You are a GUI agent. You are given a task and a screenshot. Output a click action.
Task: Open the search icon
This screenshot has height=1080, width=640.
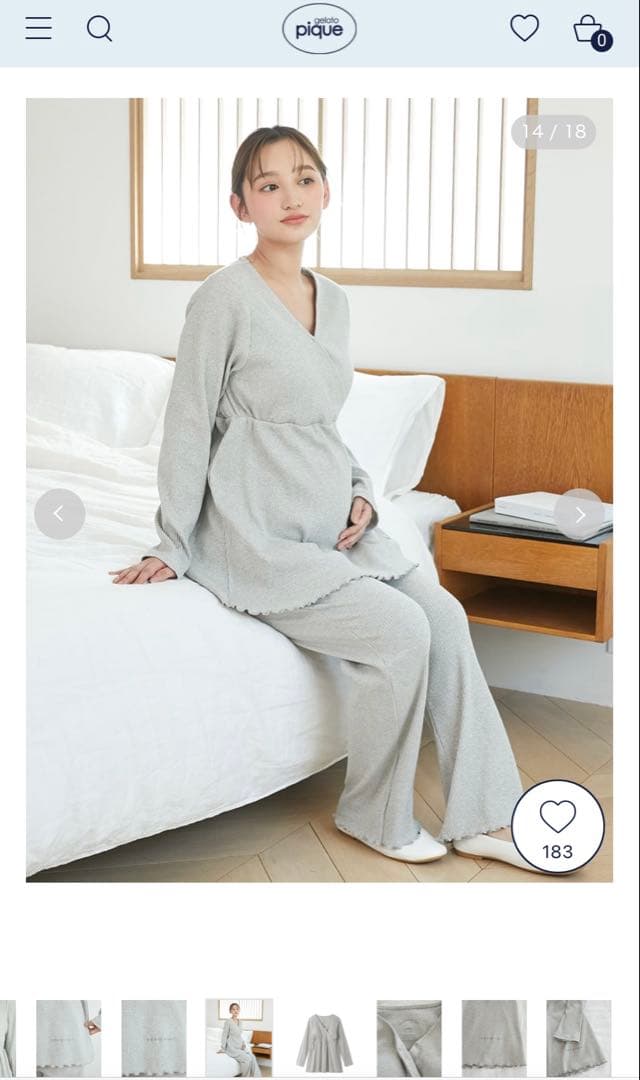99,28
